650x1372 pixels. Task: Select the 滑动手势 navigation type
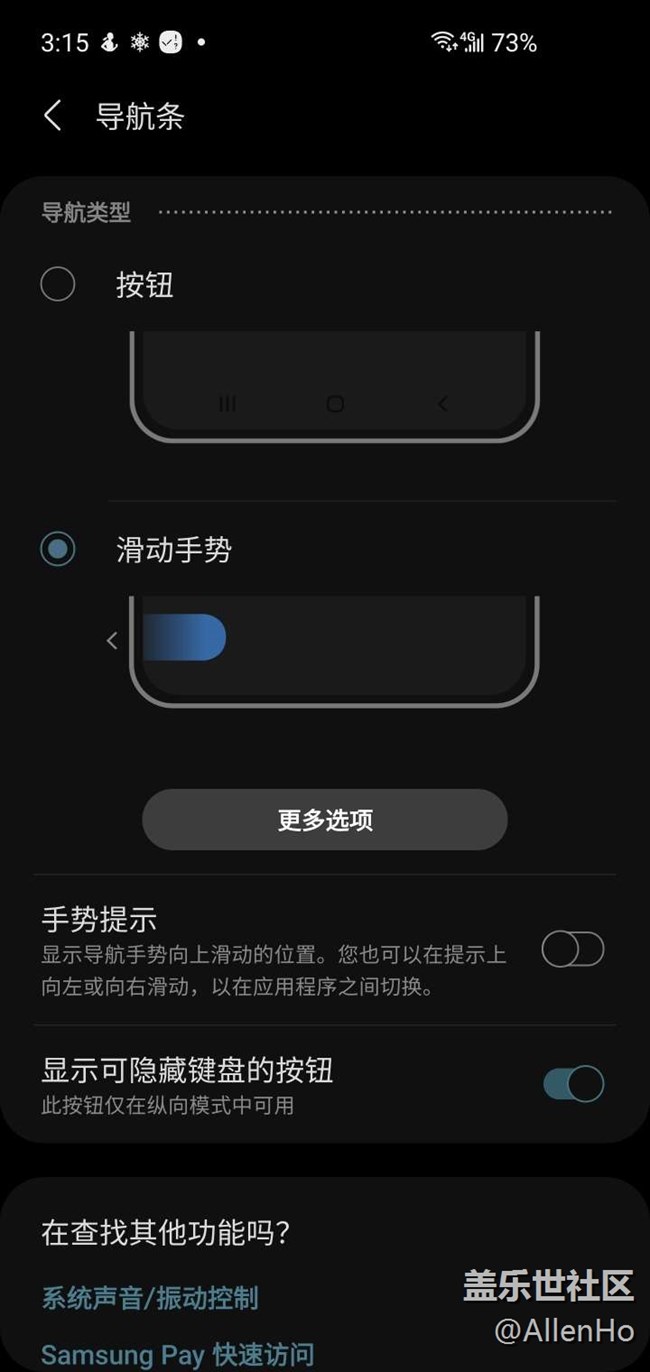point(58,549)
